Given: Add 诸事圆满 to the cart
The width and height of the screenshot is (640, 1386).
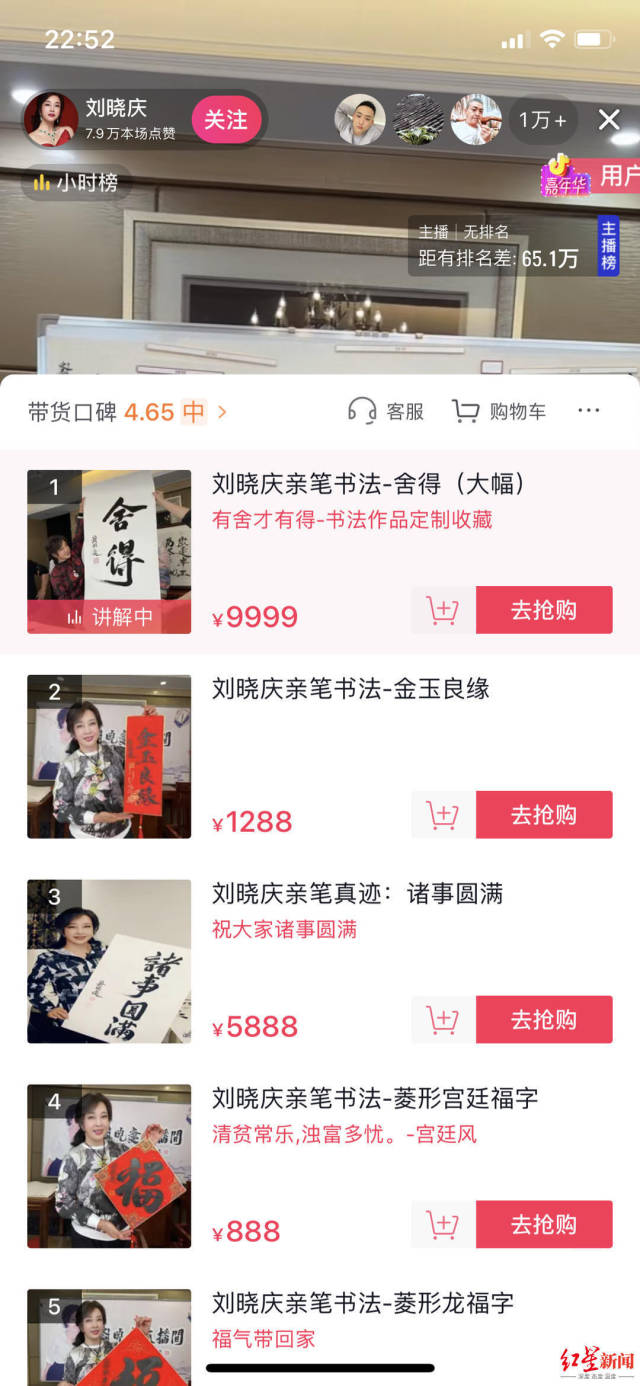Looking at the screenshot, I should click(443, 1020).
